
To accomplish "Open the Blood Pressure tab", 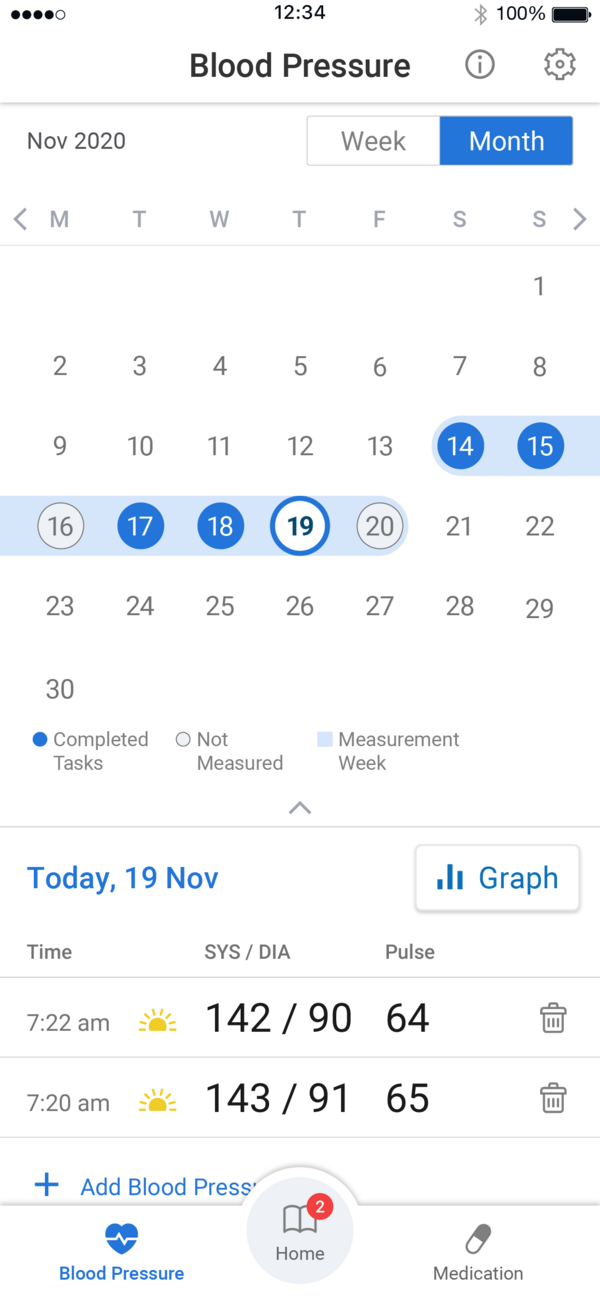I will 122,1252.
